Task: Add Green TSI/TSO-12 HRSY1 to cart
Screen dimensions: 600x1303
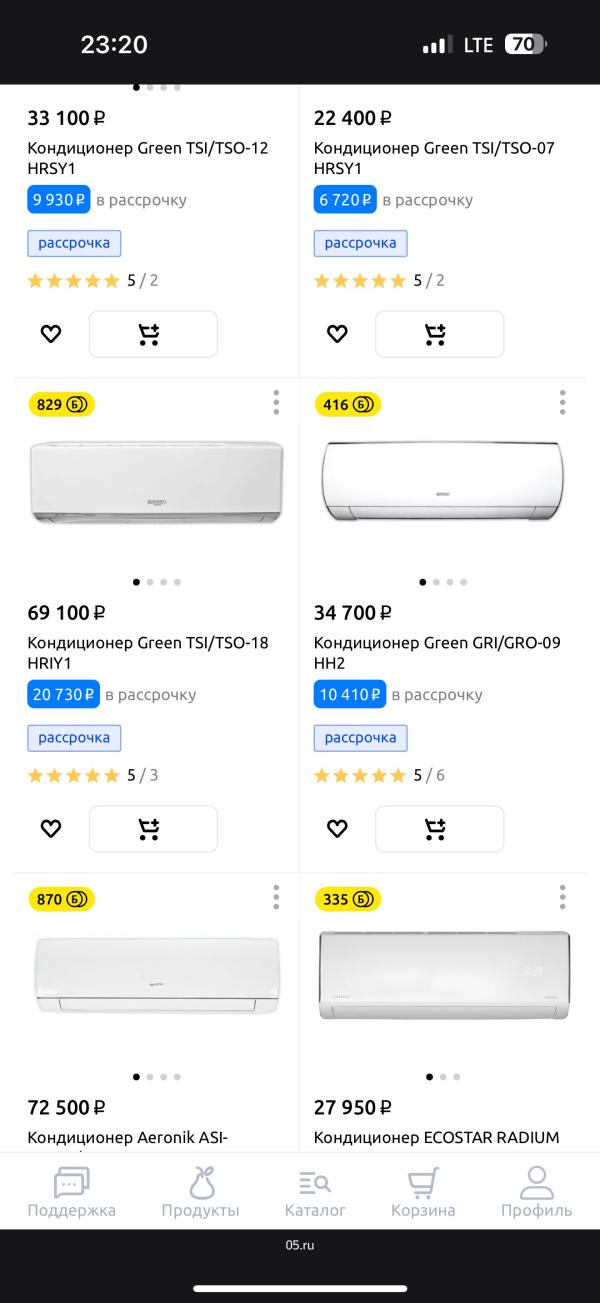Action: pos(153,334)
